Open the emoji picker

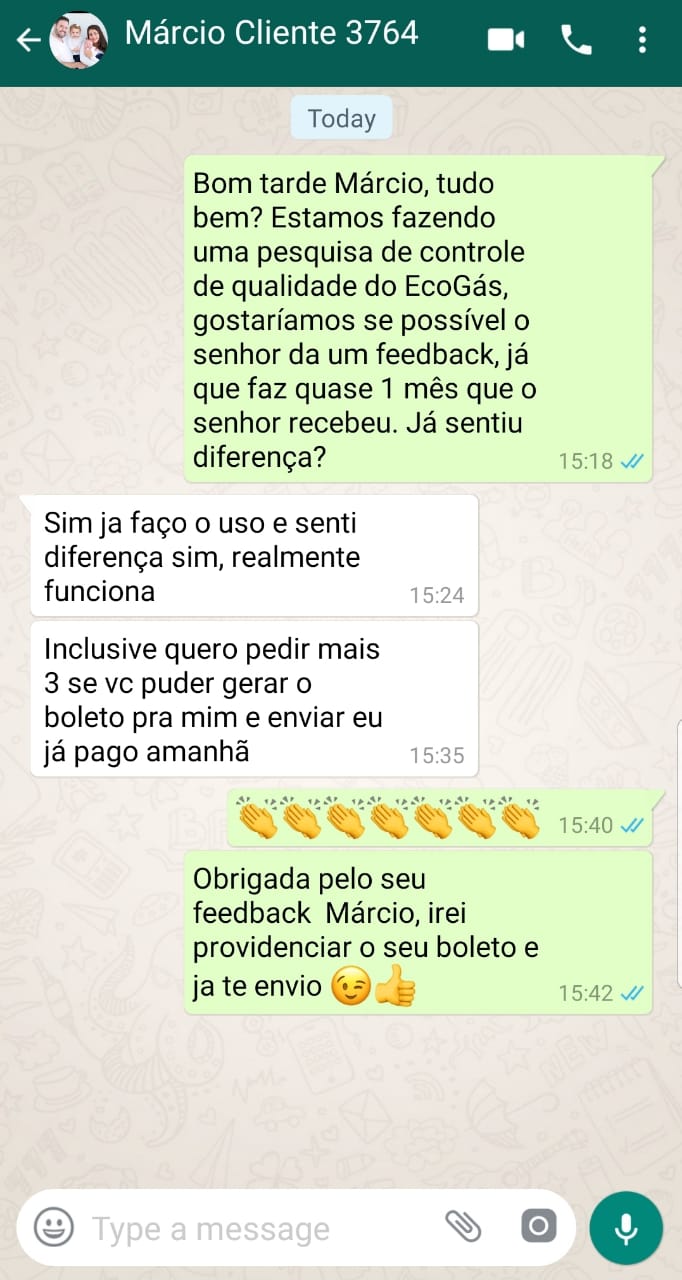pos(53,1227)
